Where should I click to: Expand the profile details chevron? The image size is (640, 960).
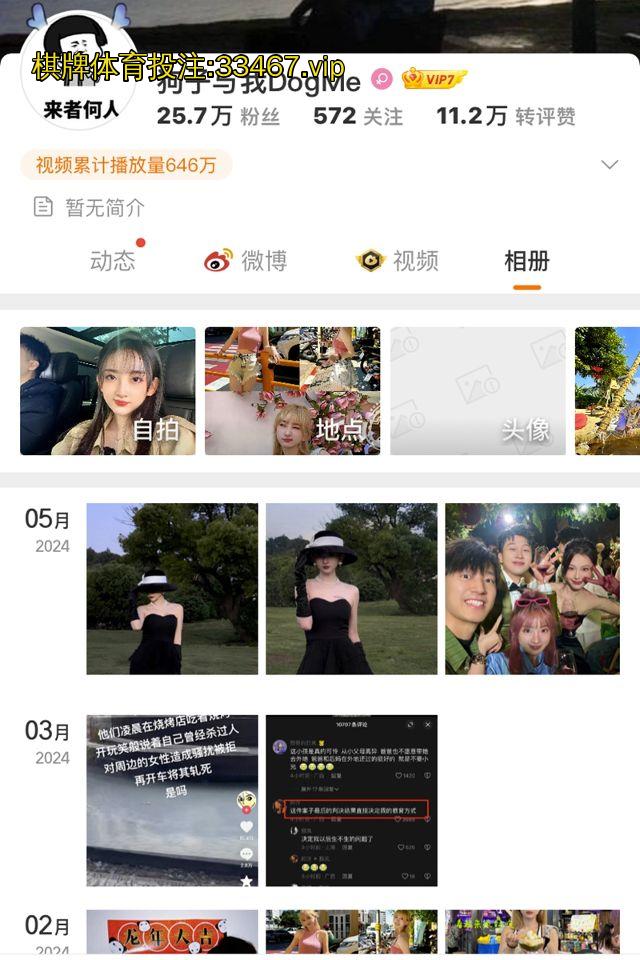[608, 165]
